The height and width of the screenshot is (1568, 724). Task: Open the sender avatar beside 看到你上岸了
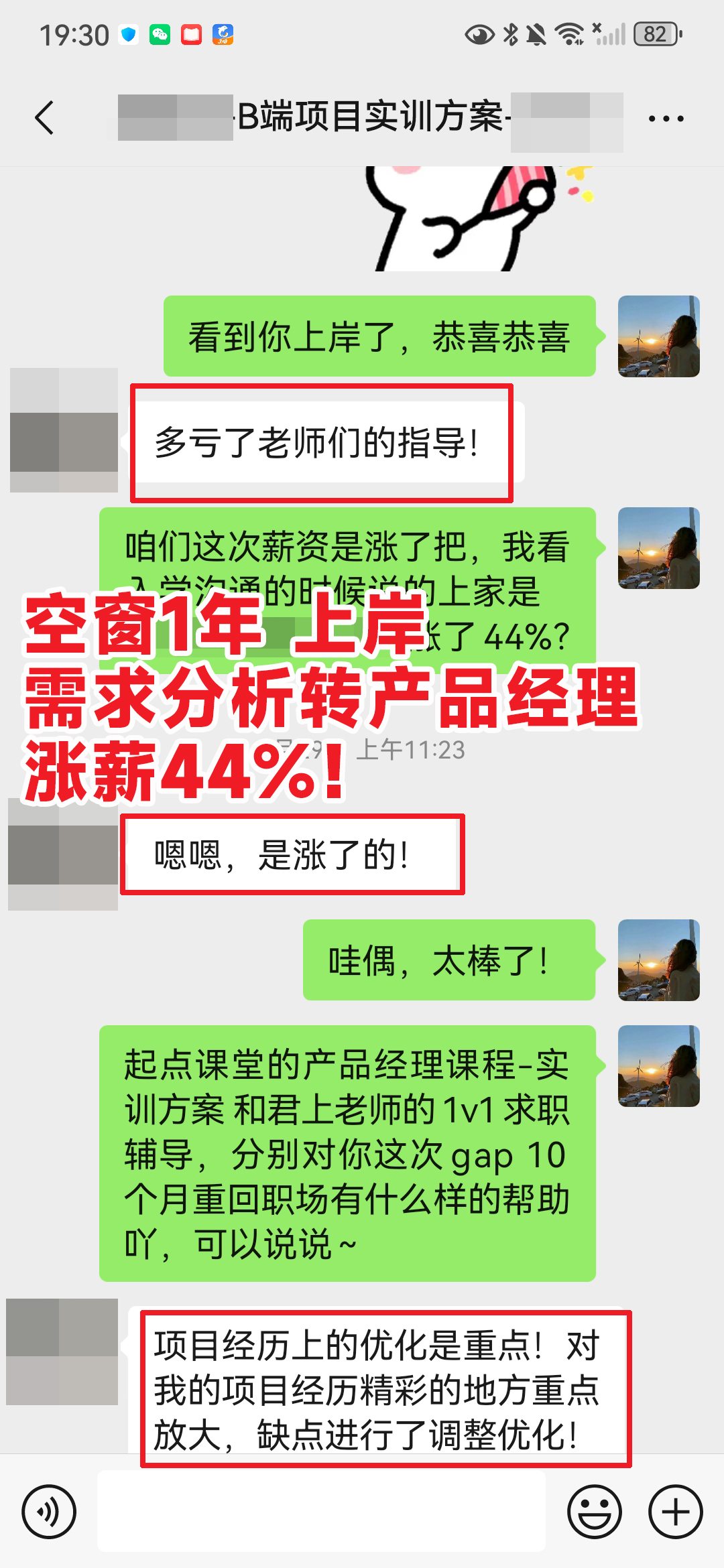click(x=658, y=336)
